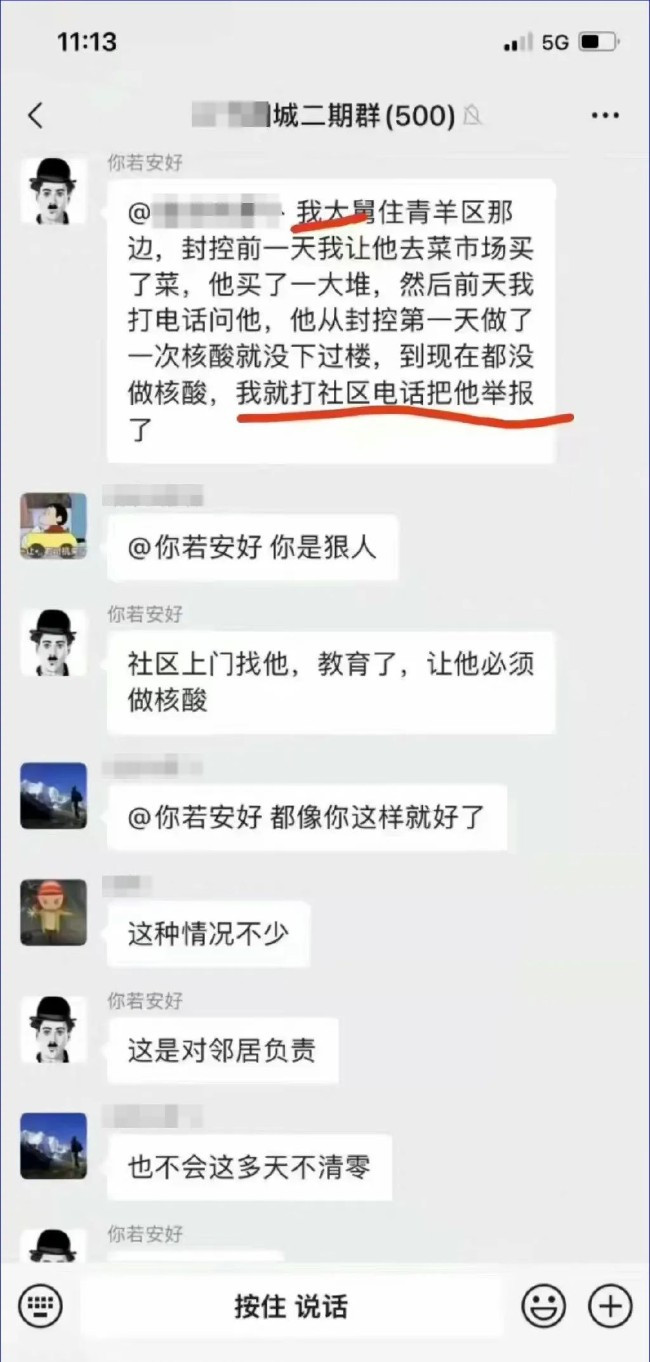650x1362 pixels.
Task: Open the plus attachment menu
Action: (609, 1305)
